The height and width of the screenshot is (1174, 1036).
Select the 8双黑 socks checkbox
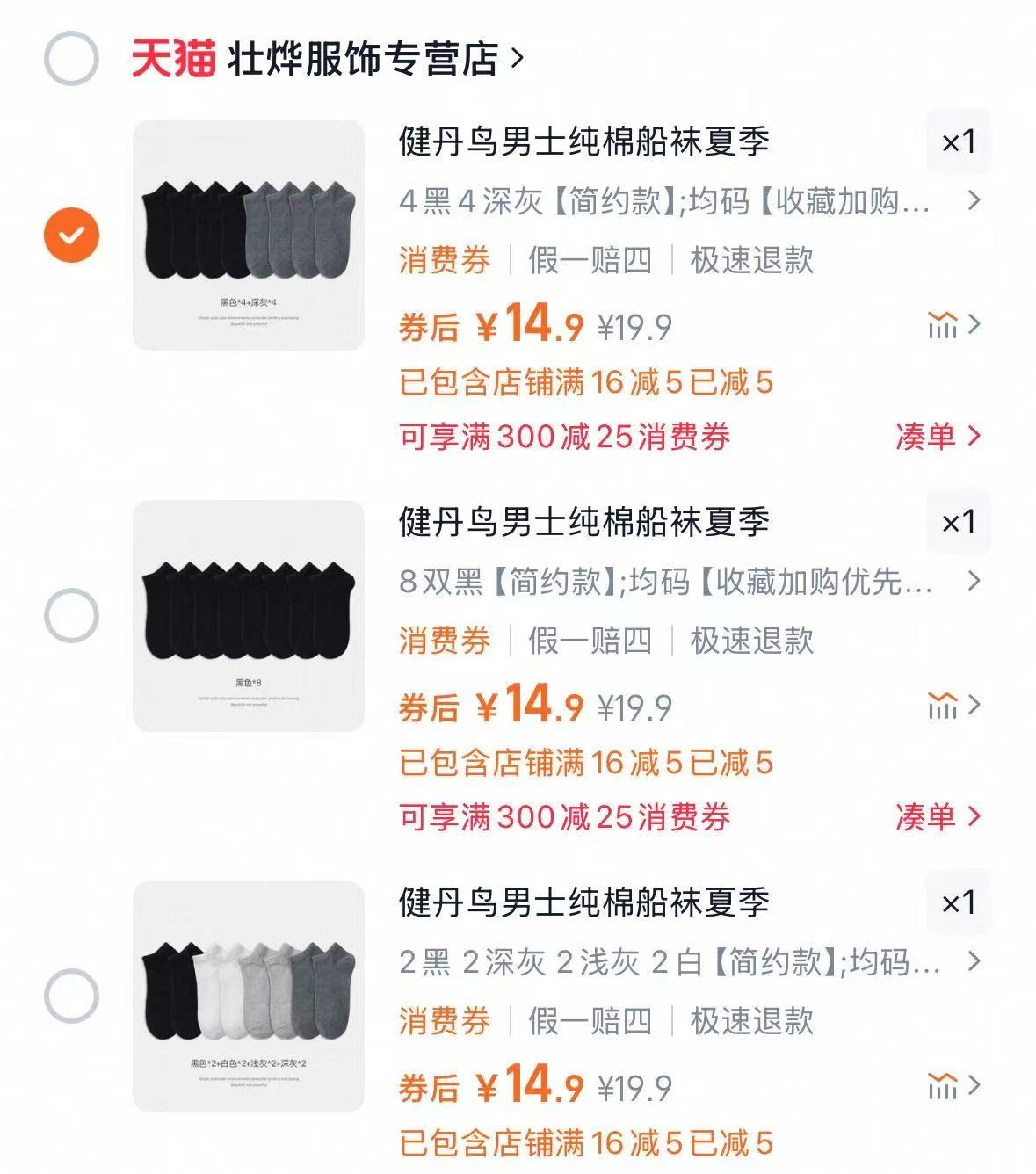click(70, 615)
